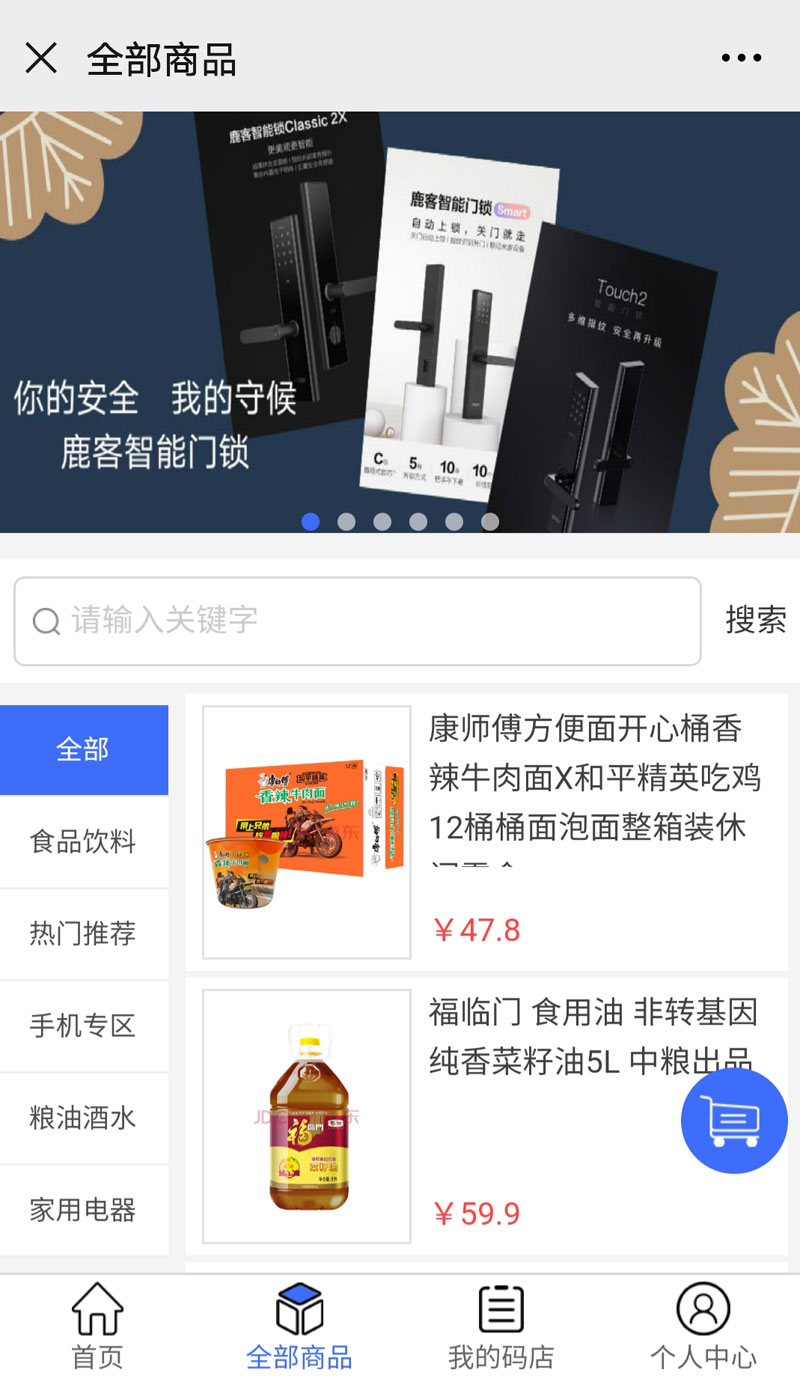Click the magnifier icon in the search bar
Image resolution: width=800 pixels, height=1387 pixels.
tap(47, 622)
